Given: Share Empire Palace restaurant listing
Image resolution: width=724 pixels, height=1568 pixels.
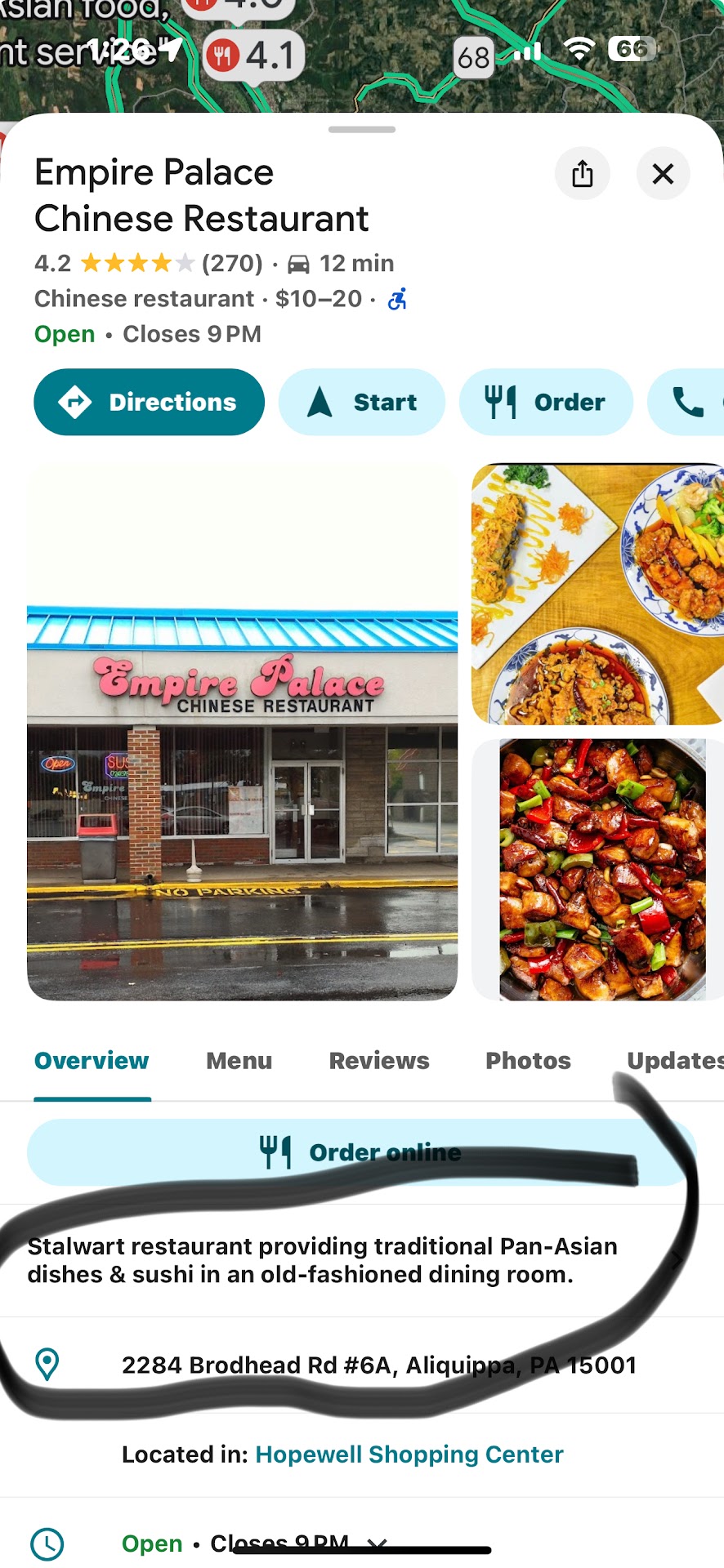Looking at the screenshot, I should click(582, 173).
